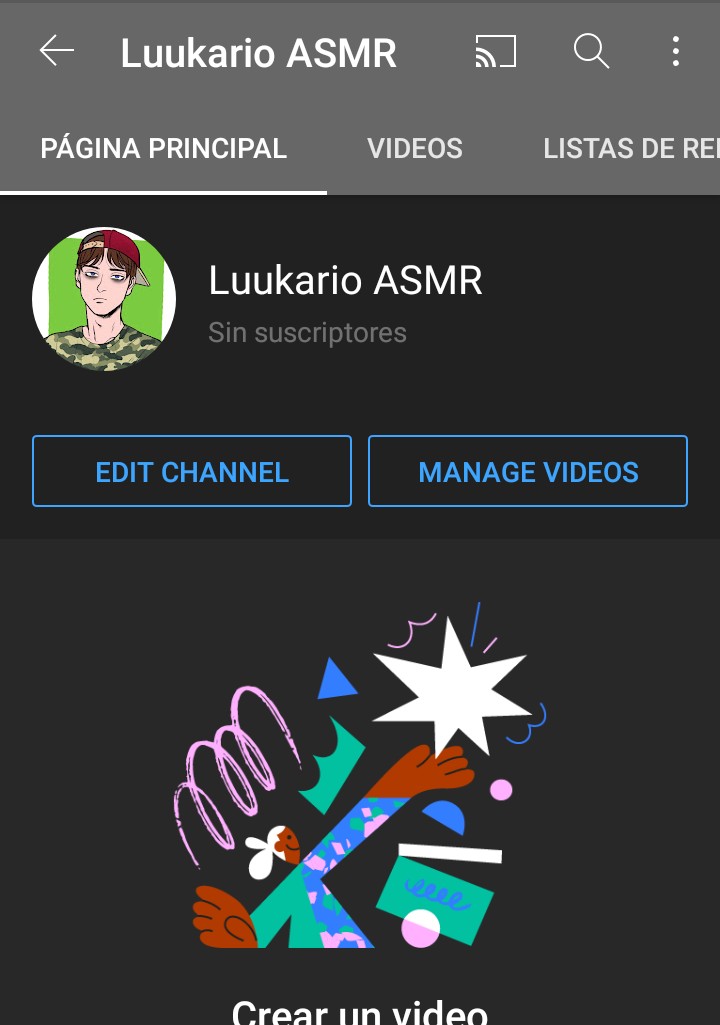Open Manage Videos
This screenshot has width=720, height=1025.
(x=528, y=471)
